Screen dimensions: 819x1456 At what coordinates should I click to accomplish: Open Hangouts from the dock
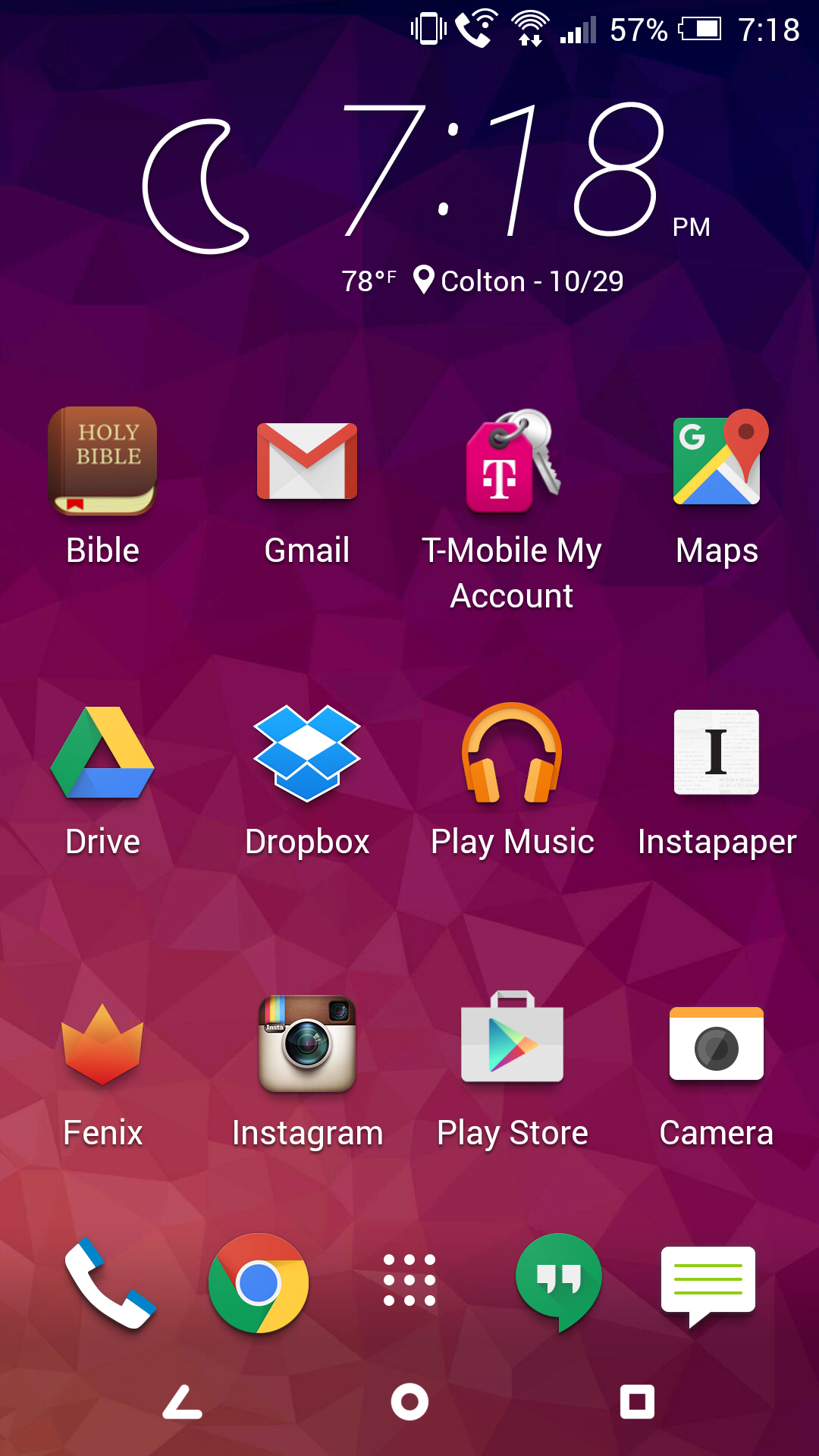coord(559,1280)
